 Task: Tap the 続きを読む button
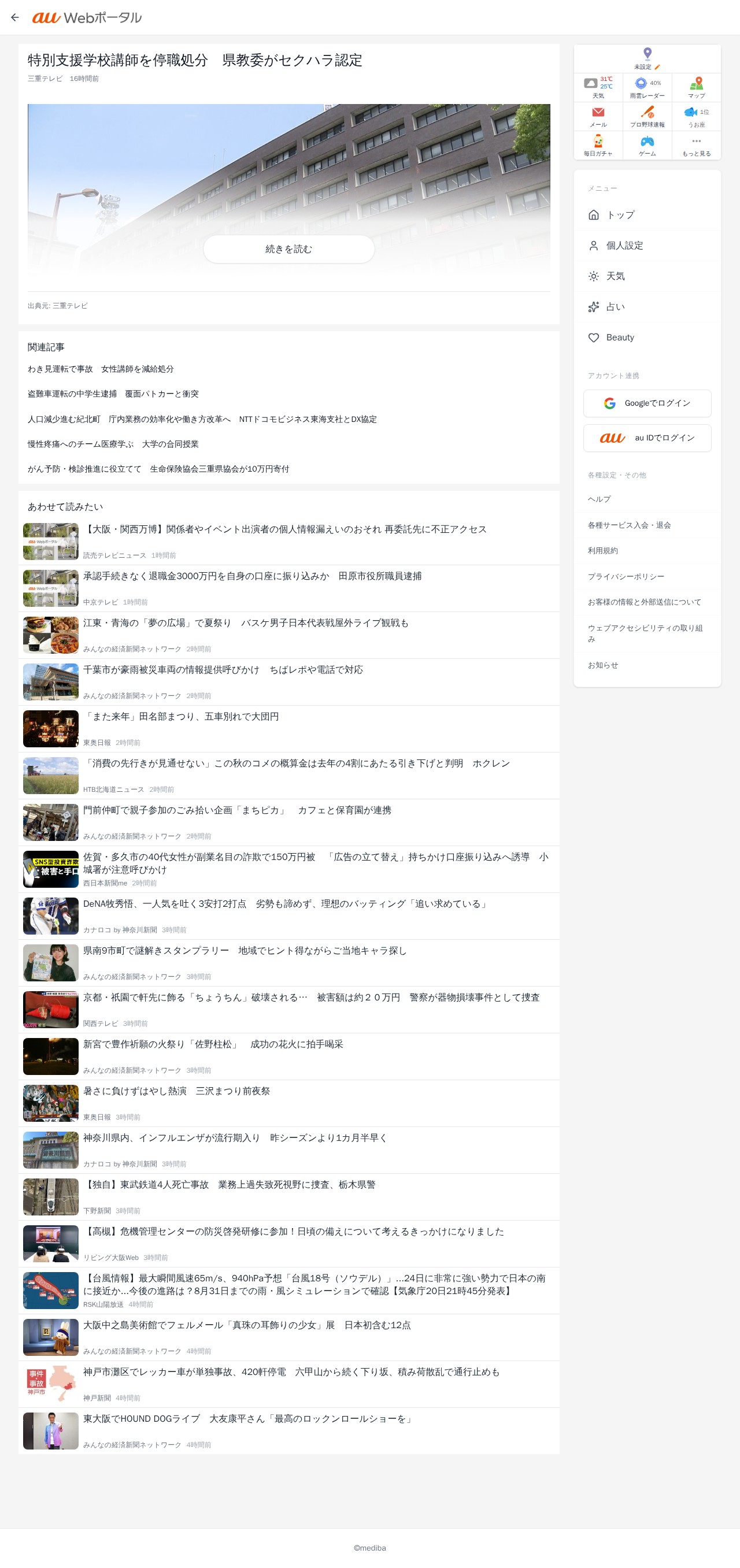tap(288, 249)
